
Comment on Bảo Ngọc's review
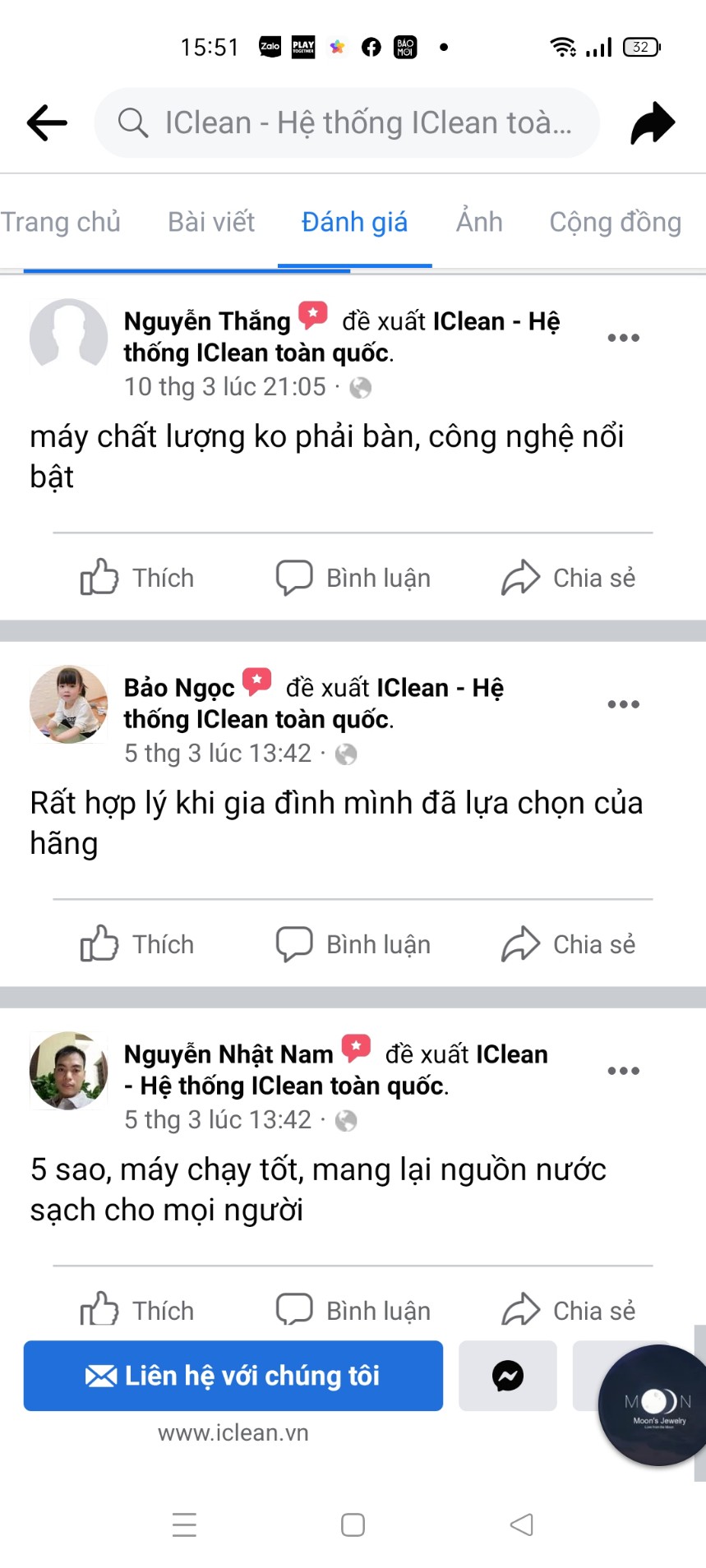click(x=353, y=944)
